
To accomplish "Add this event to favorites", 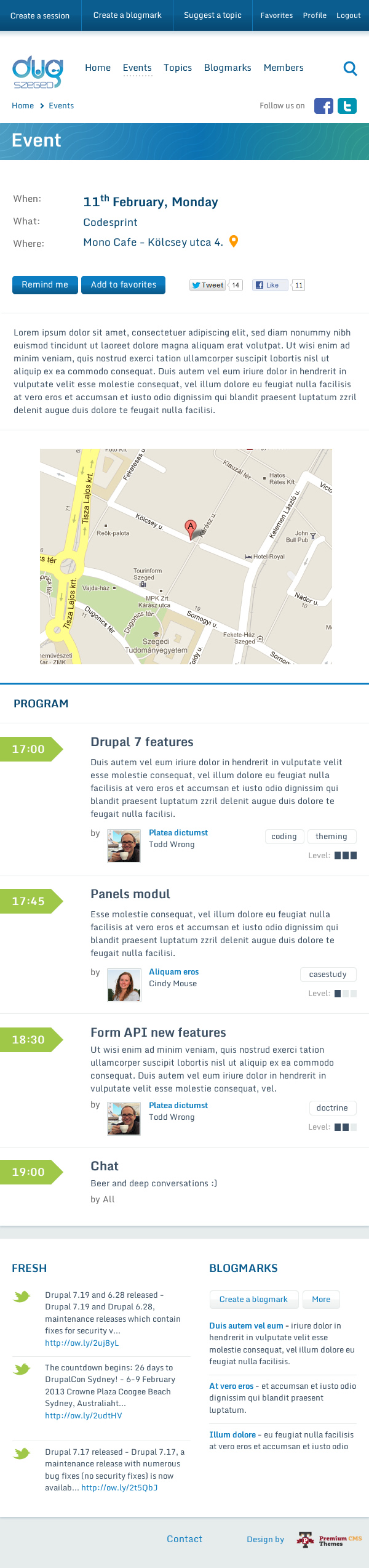I will point(124,285).
